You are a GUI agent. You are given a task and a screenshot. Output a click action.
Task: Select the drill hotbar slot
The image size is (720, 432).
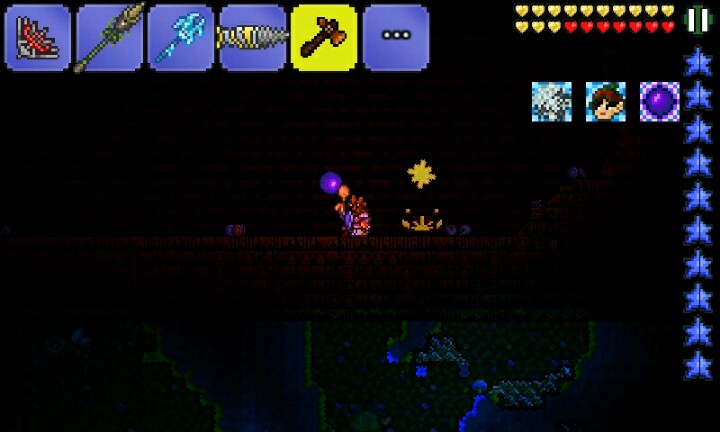[253, 37]
